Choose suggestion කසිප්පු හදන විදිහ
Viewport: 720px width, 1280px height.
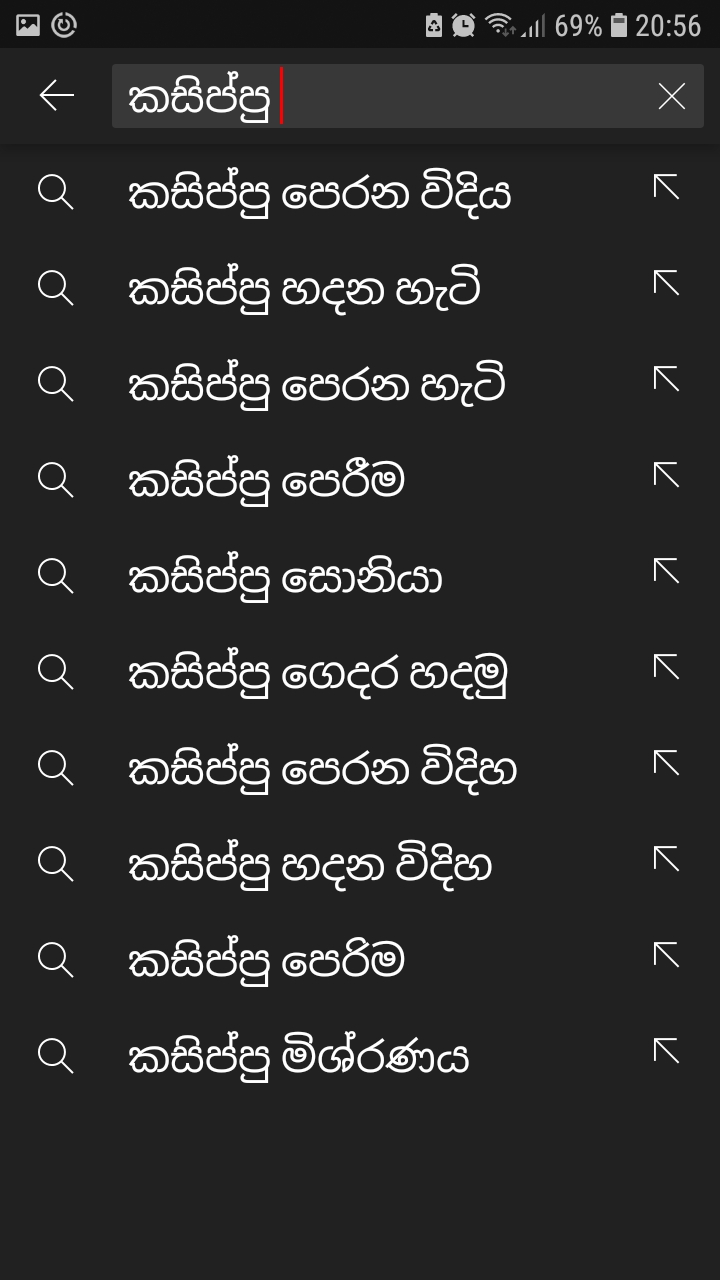click(x=360, y=864)
